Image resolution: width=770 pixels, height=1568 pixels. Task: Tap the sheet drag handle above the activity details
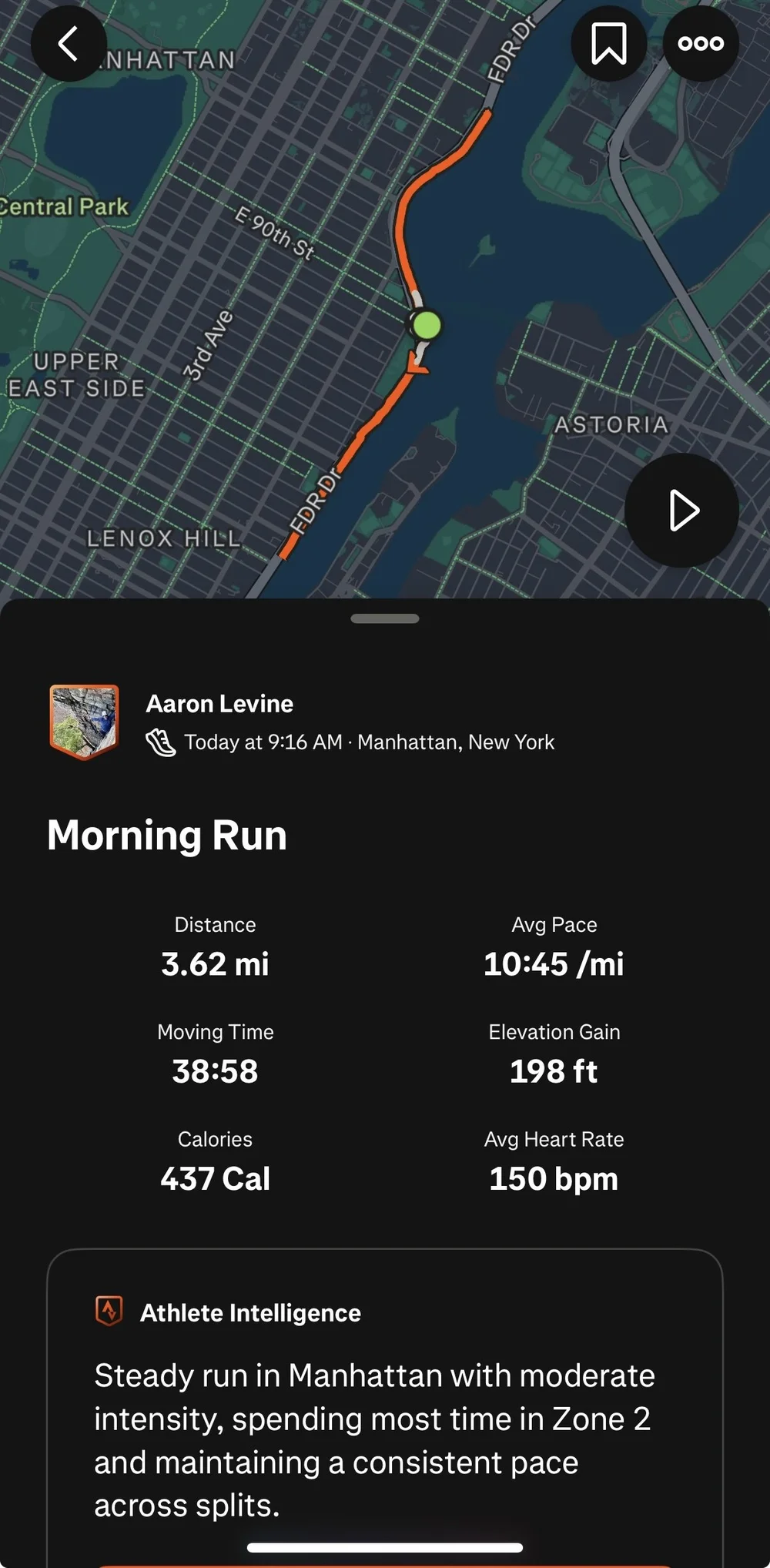coord(385,618)
